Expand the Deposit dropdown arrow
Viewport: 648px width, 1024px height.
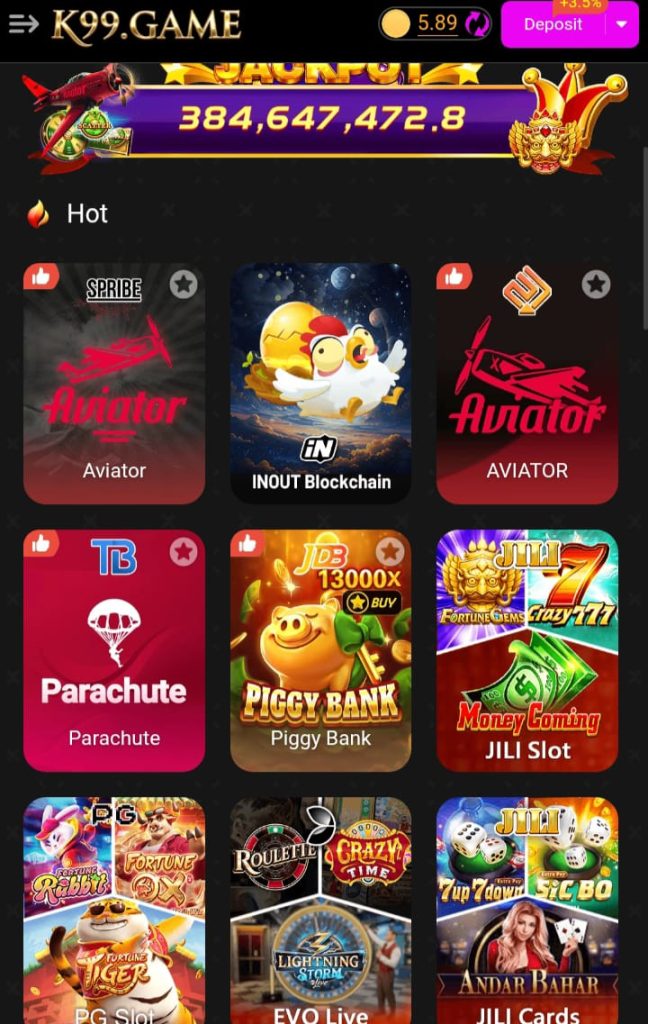tap(622, 24)
